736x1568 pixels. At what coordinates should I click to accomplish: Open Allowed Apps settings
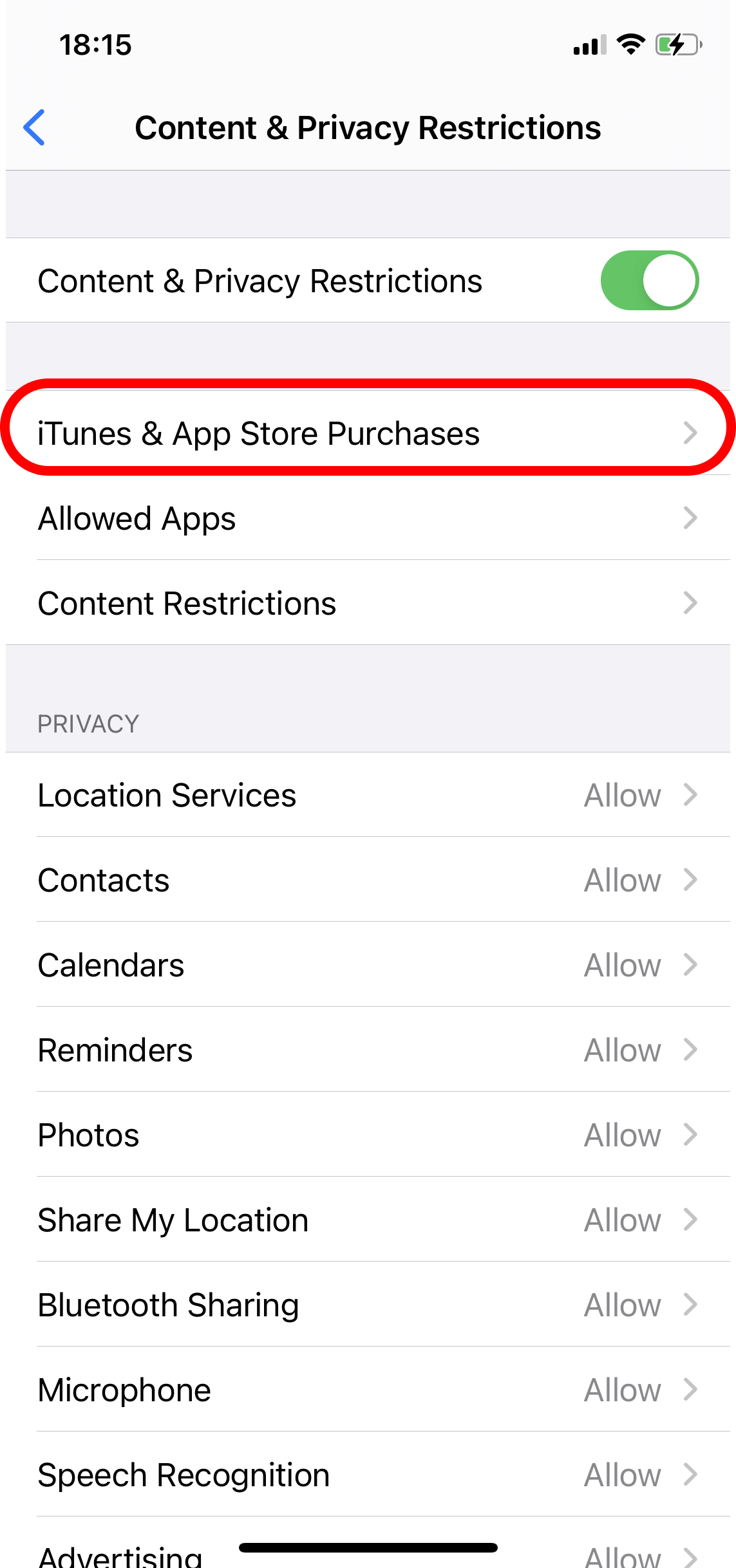point(367,518)
